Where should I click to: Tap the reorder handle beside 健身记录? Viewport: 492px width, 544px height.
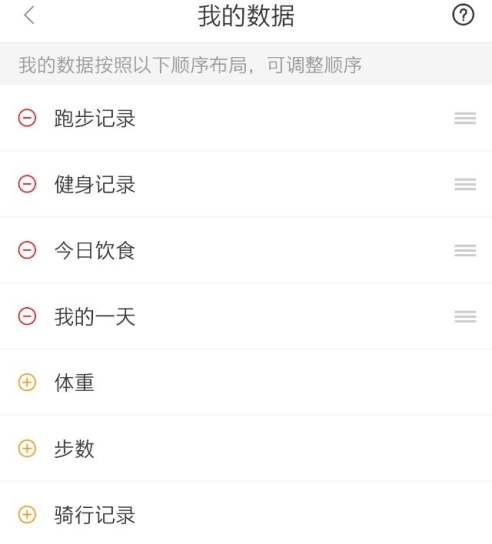(x=465, y=184)
